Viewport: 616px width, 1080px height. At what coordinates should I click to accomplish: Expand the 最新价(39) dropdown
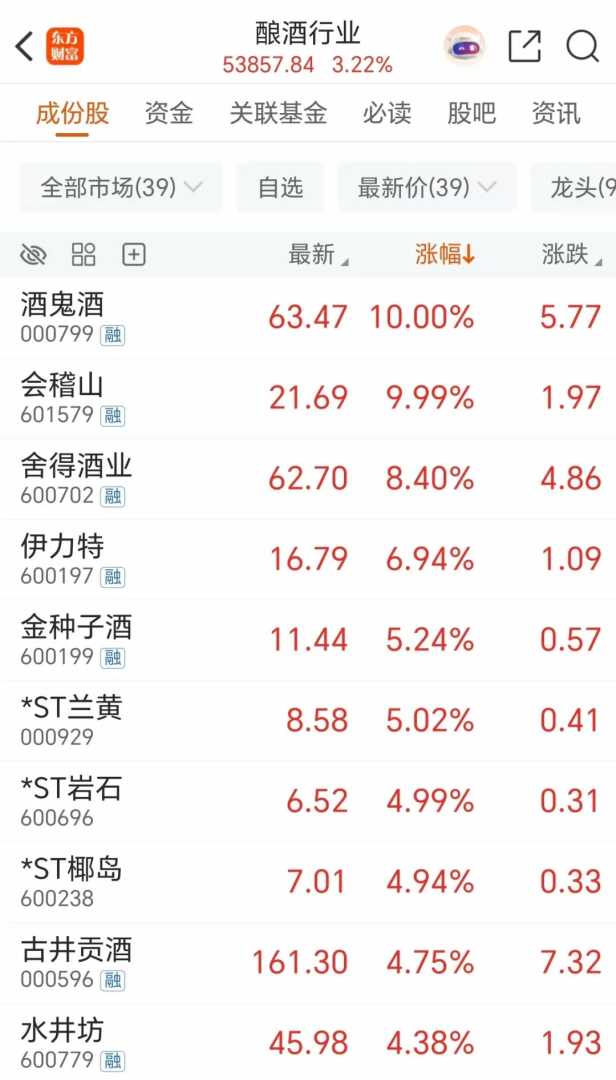point(427,187)
